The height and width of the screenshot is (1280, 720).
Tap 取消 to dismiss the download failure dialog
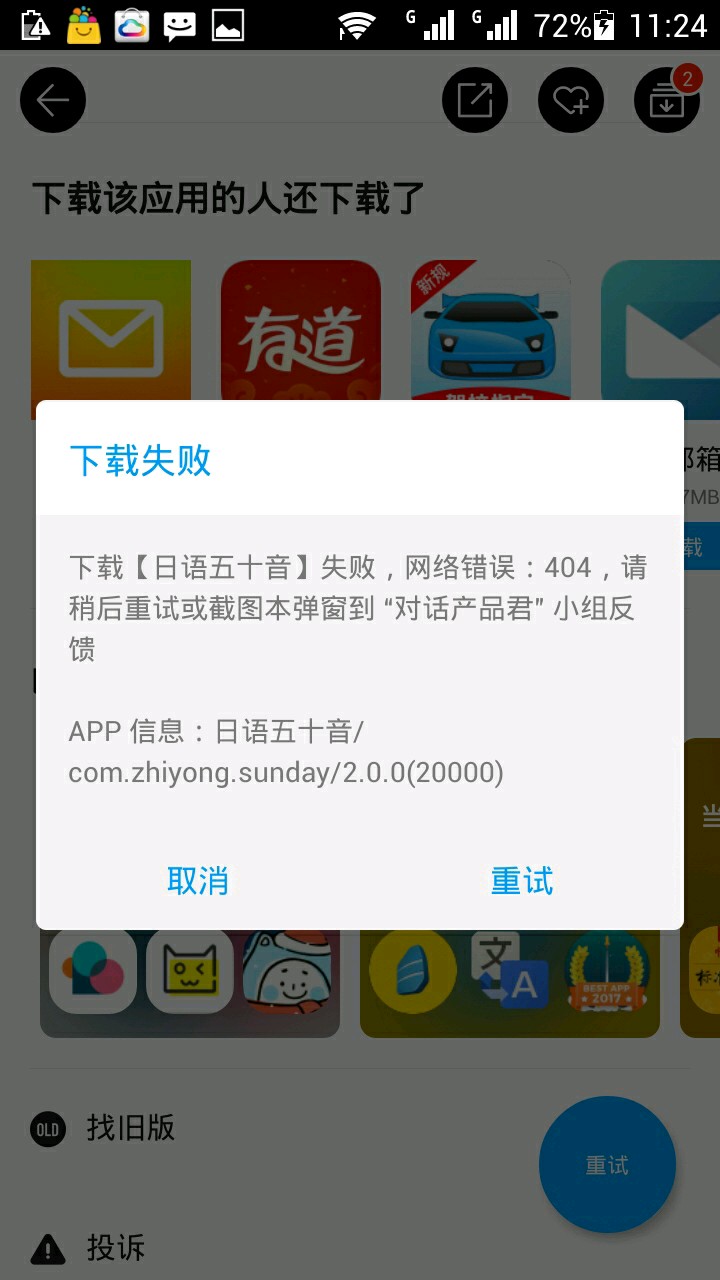pos(197,880)
